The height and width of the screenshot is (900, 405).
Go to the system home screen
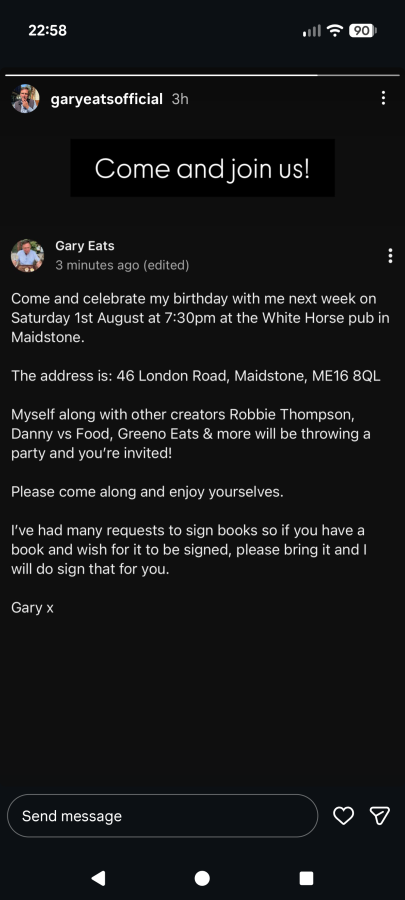pyautogui.click(x=202, y=878)
